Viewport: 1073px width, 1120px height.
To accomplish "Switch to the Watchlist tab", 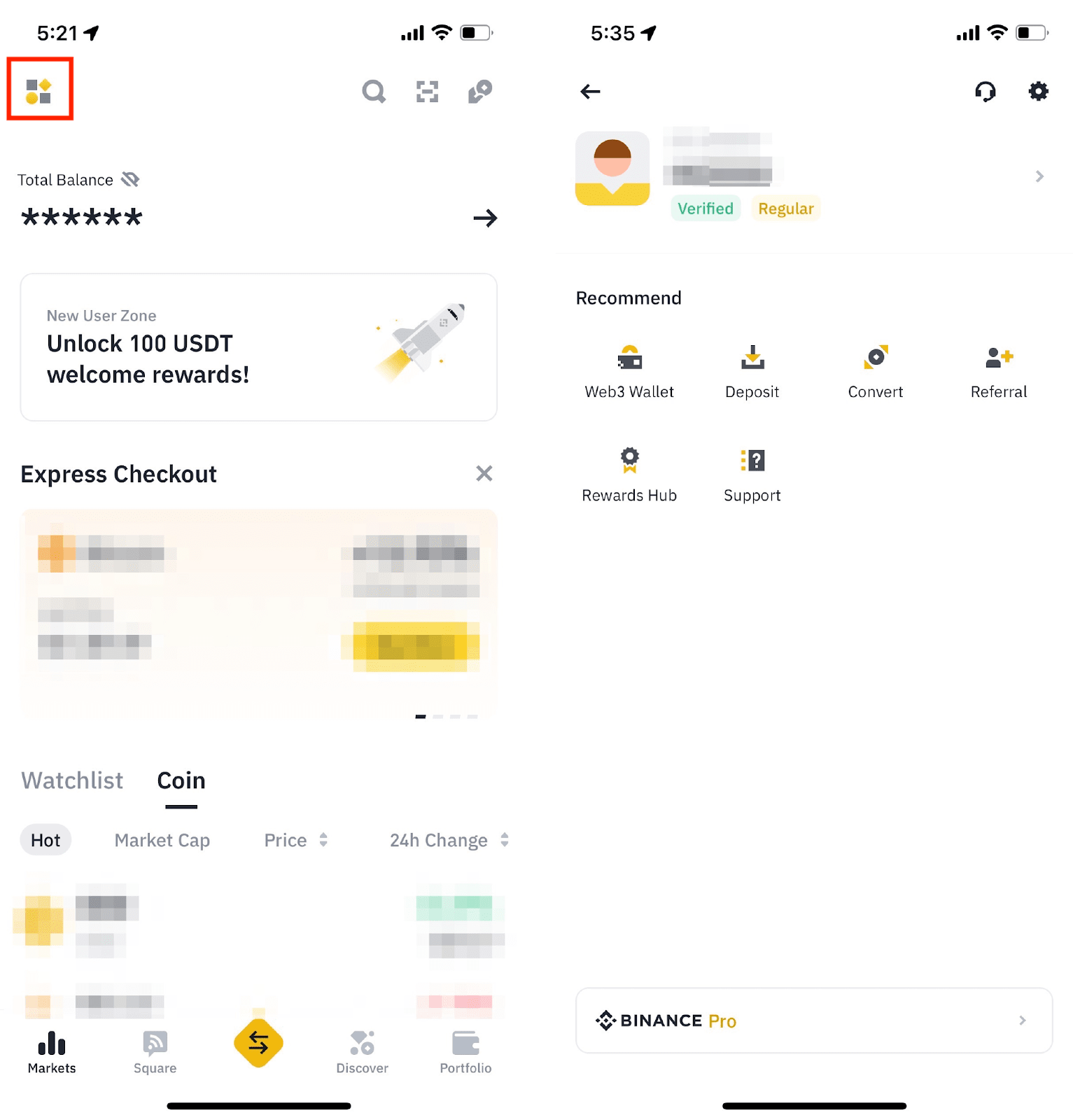I will pyautogui.click(x=72, y=780).
